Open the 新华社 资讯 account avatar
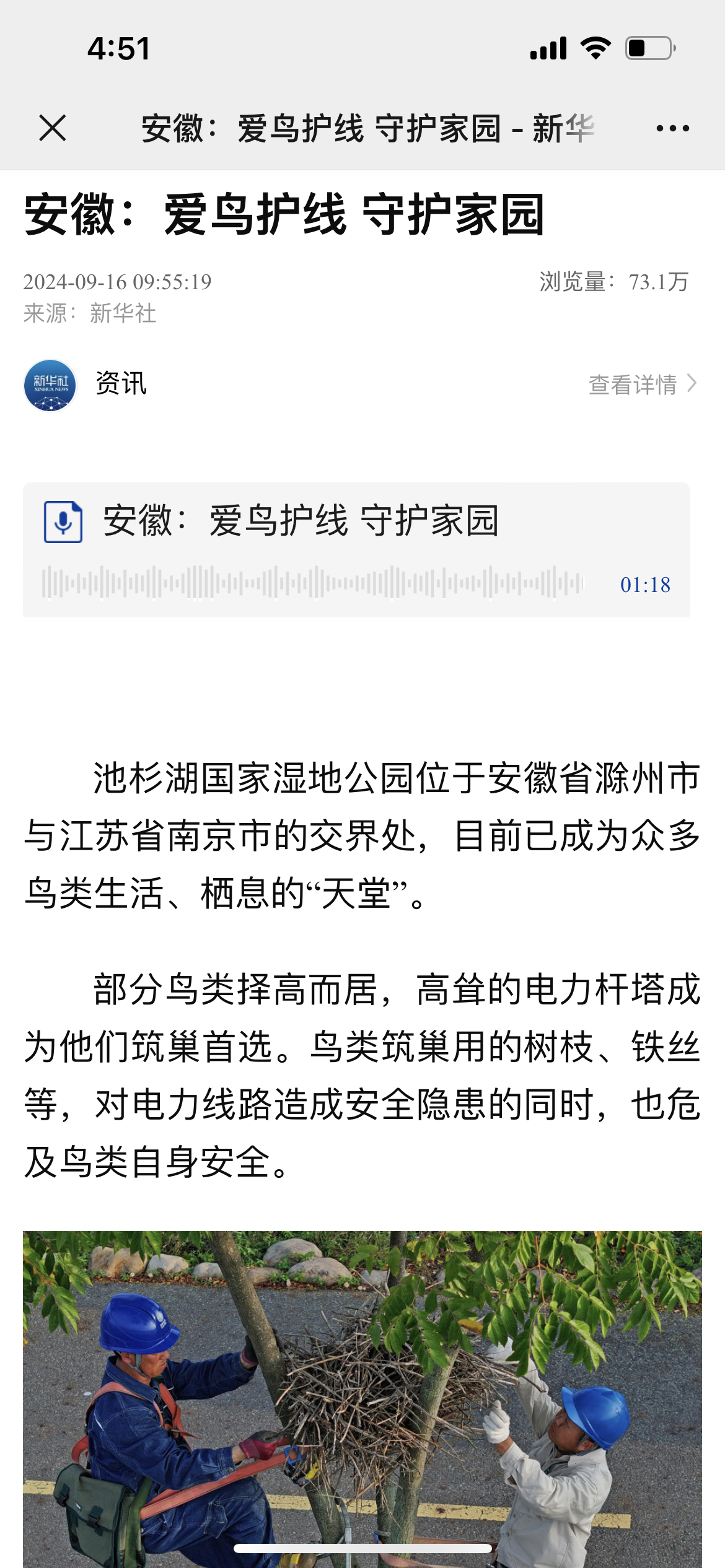Viewport: 725px width, 1568px height. point(50,385)
